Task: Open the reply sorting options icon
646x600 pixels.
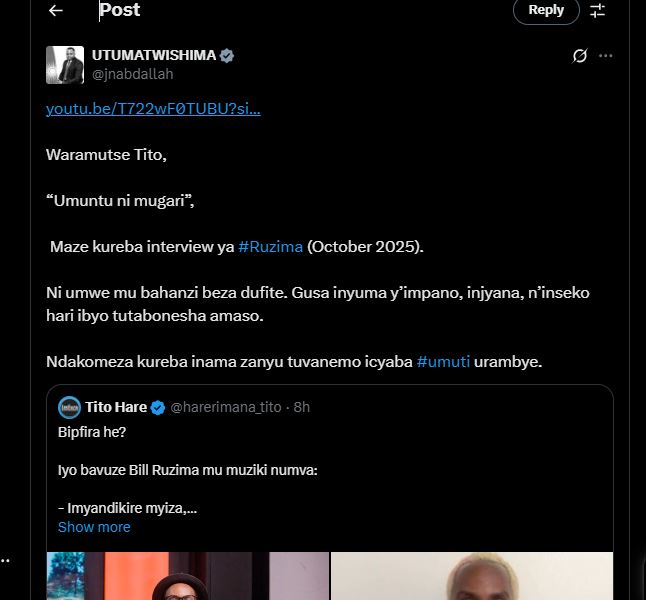Action: (598, 10)
